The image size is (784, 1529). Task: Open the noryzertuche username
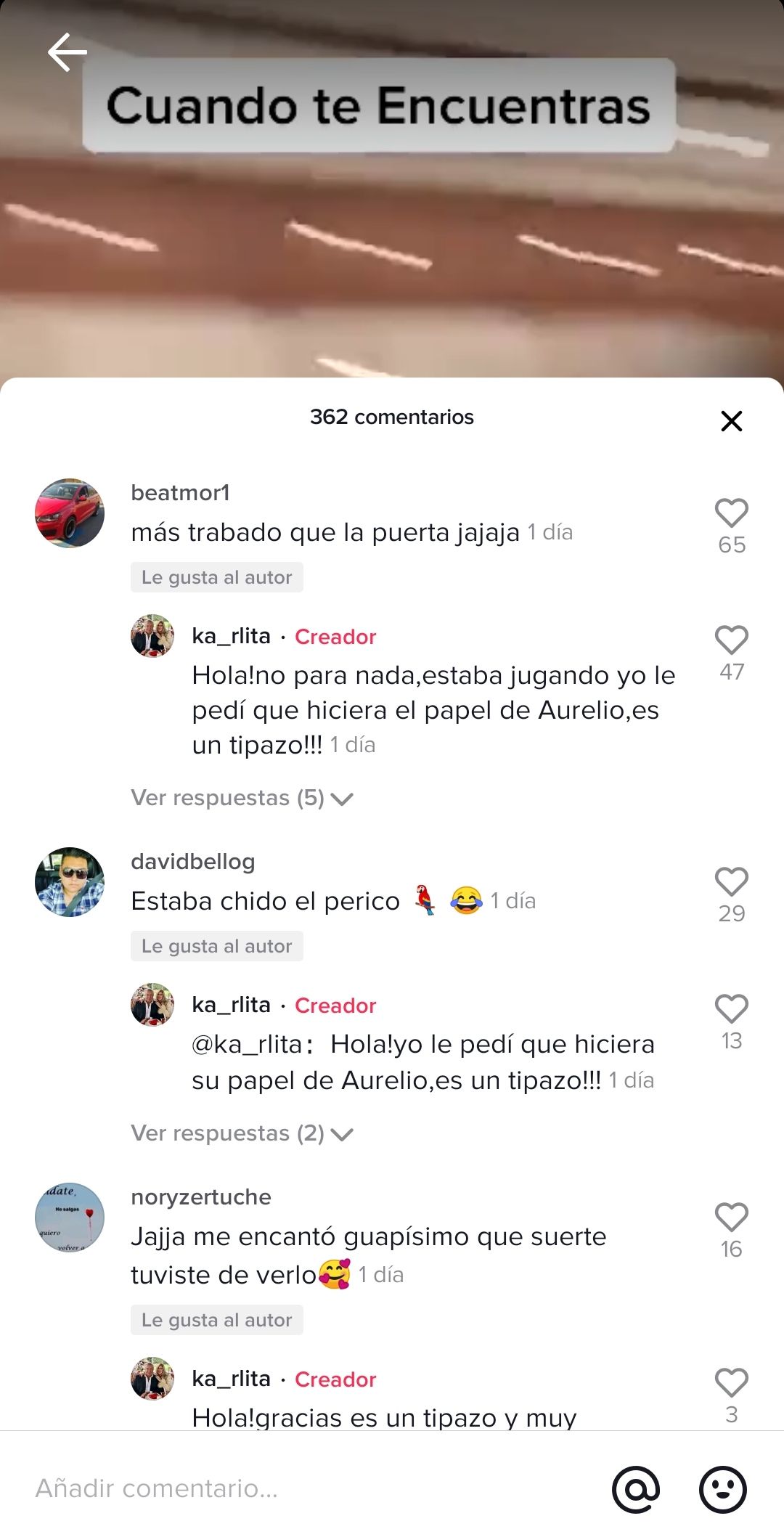201,1197
